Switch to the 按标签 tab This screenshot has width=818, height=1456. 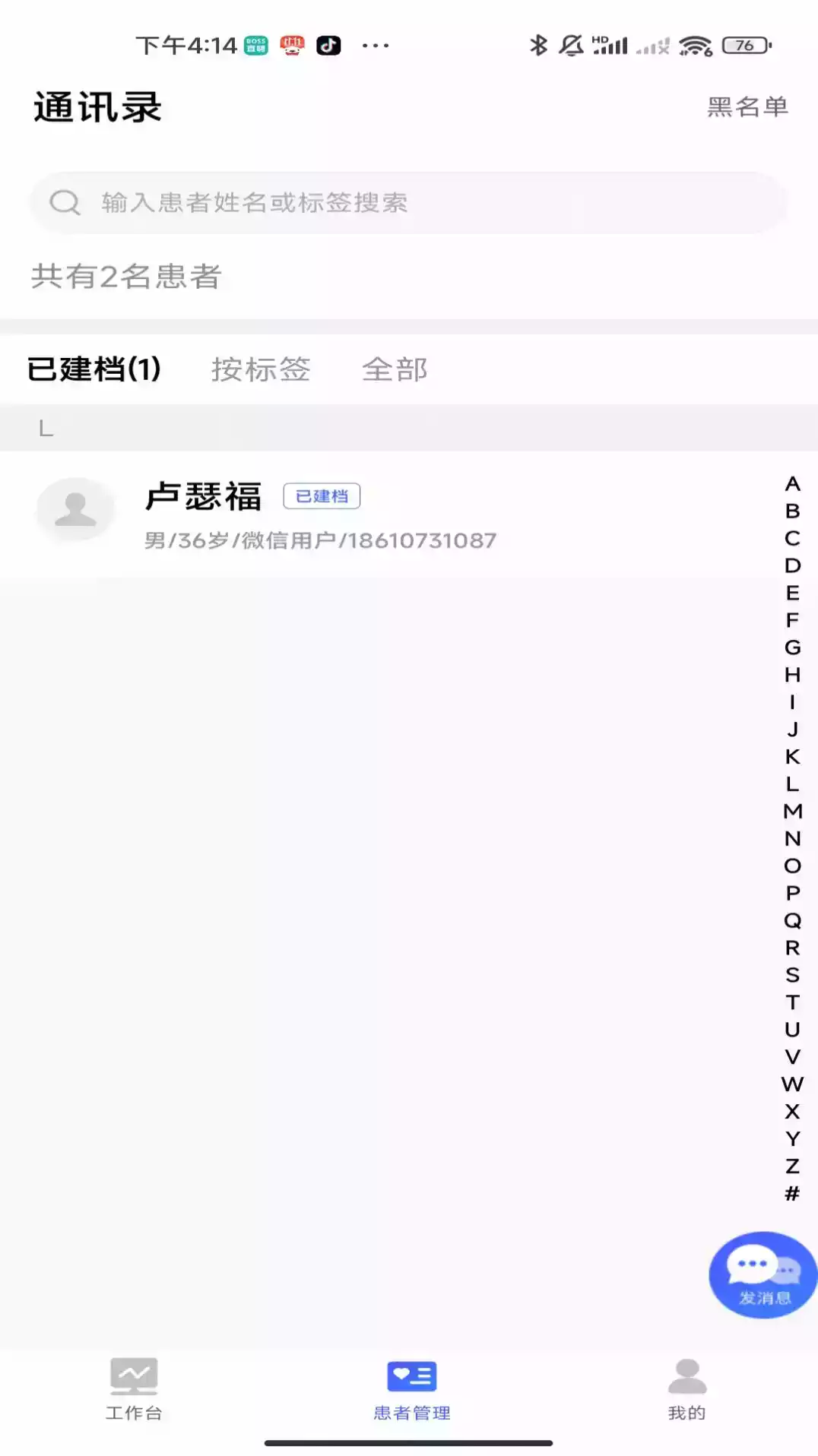(x=261, y=369)
